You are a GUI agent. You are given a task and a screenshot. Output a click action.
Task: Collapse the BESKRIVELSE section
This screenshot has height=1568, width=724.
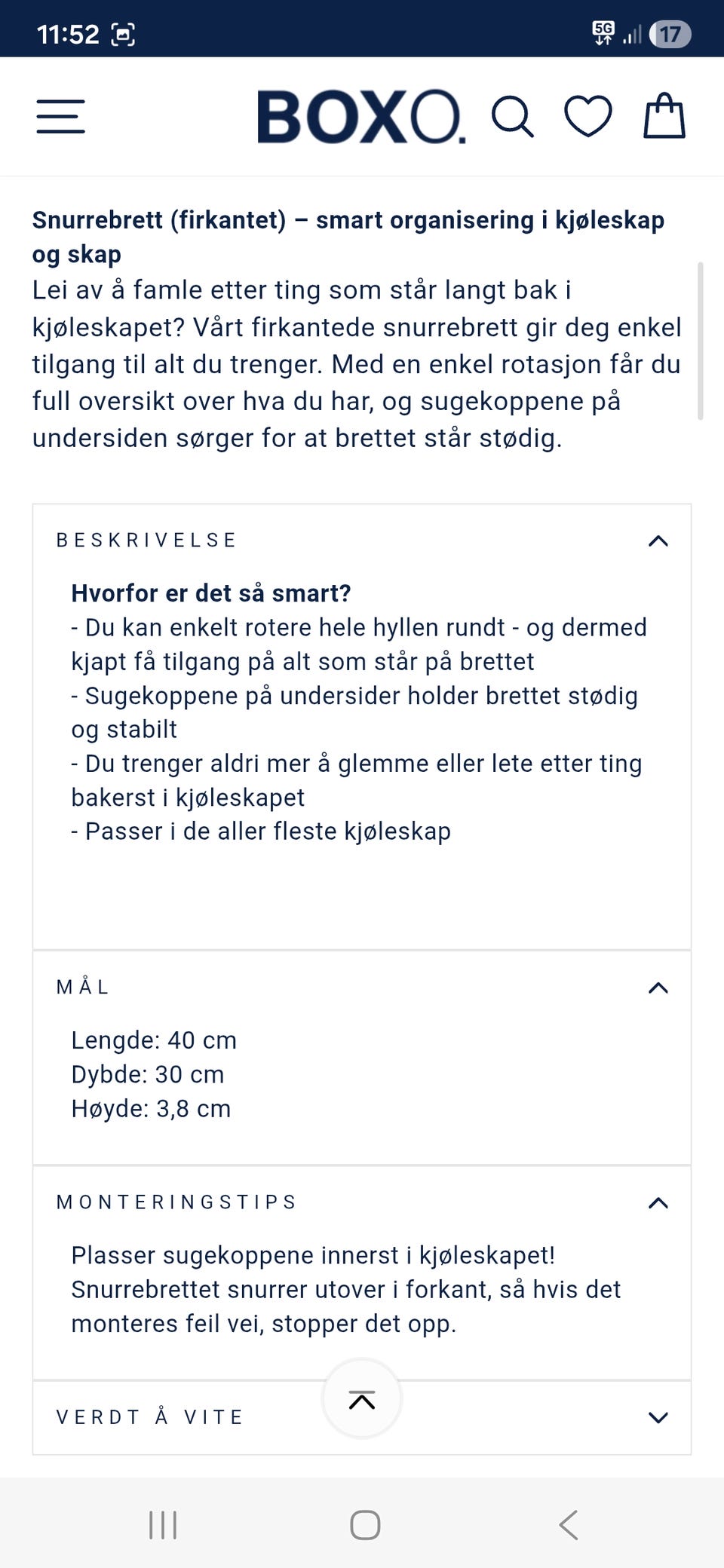coord(658,541)
